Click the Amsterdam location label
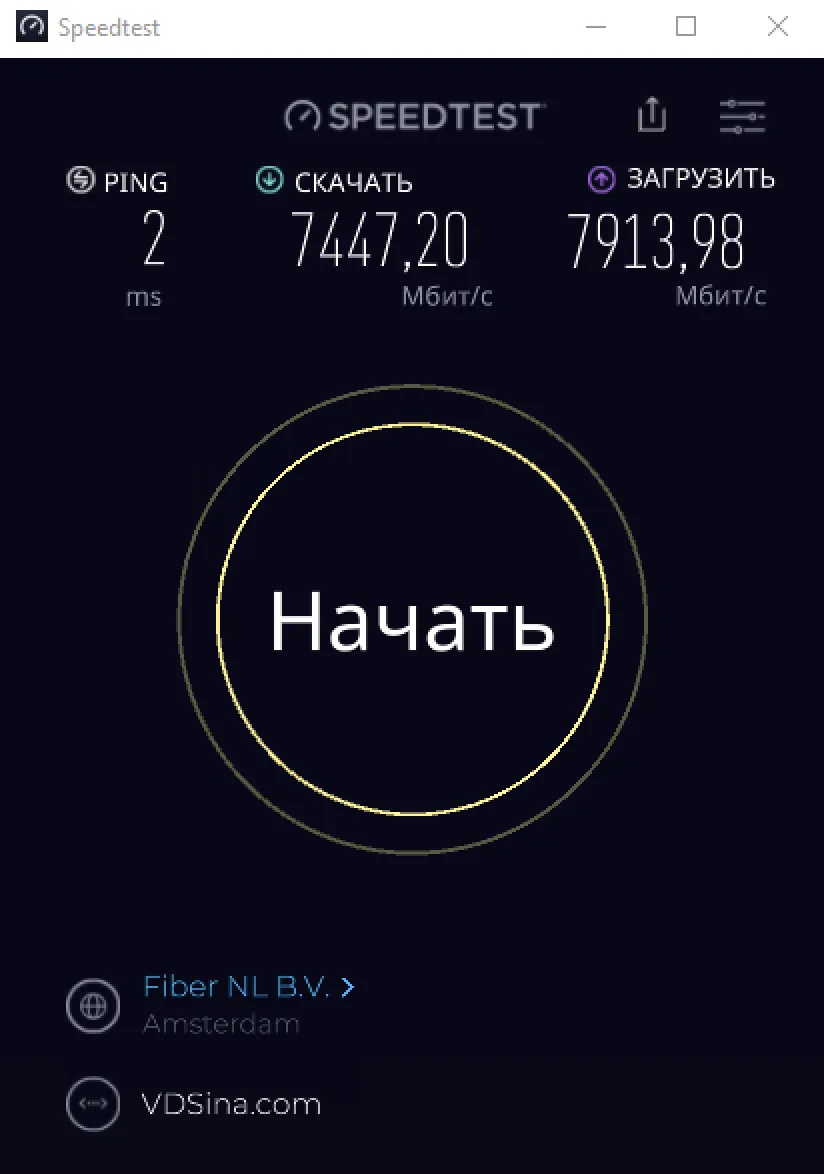 (x=222, y=1023)
